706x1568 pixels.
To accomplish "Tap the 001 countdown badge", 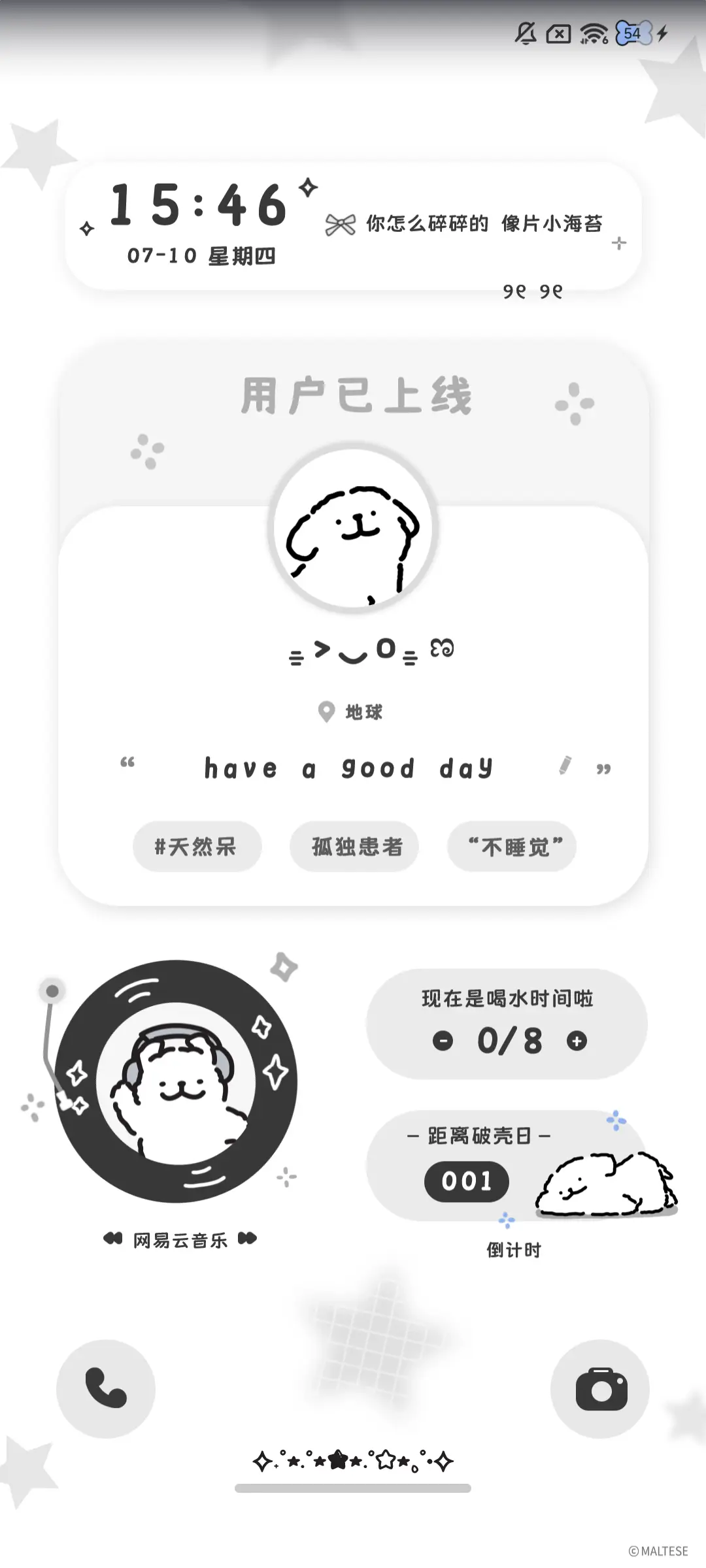I will click(465, 1180).
